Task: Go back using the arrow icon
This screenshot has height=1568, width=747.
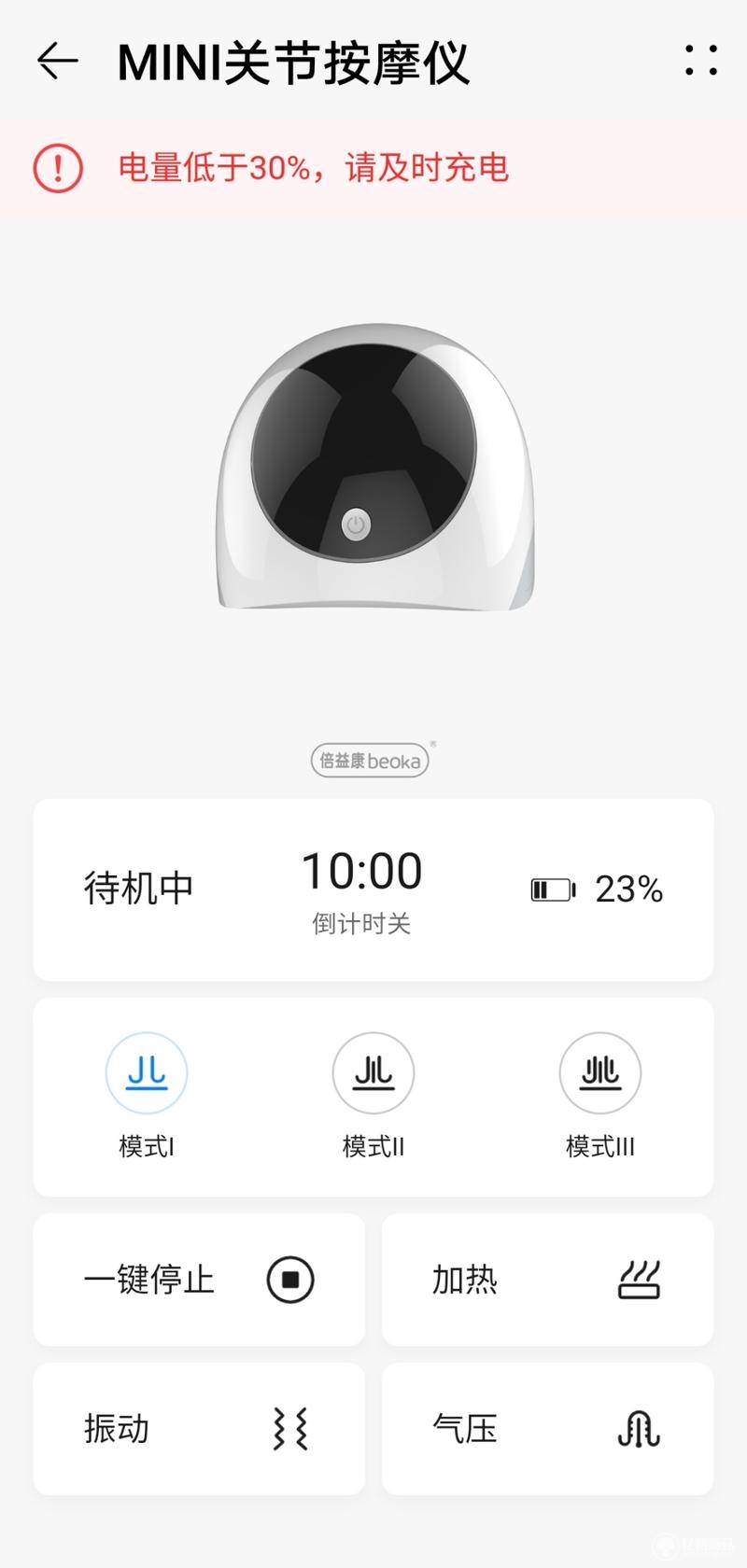Action: [x=57, y=62]
